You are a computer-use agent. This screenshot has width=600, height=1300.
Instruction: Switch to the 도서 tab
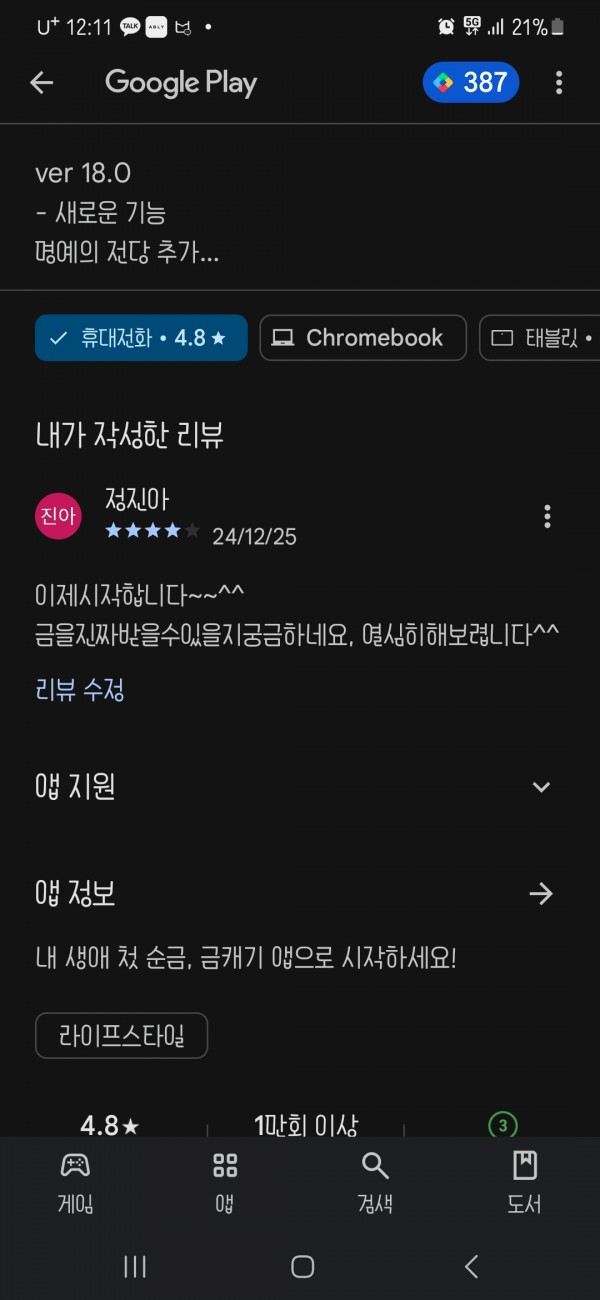[x=525, y=1182]
